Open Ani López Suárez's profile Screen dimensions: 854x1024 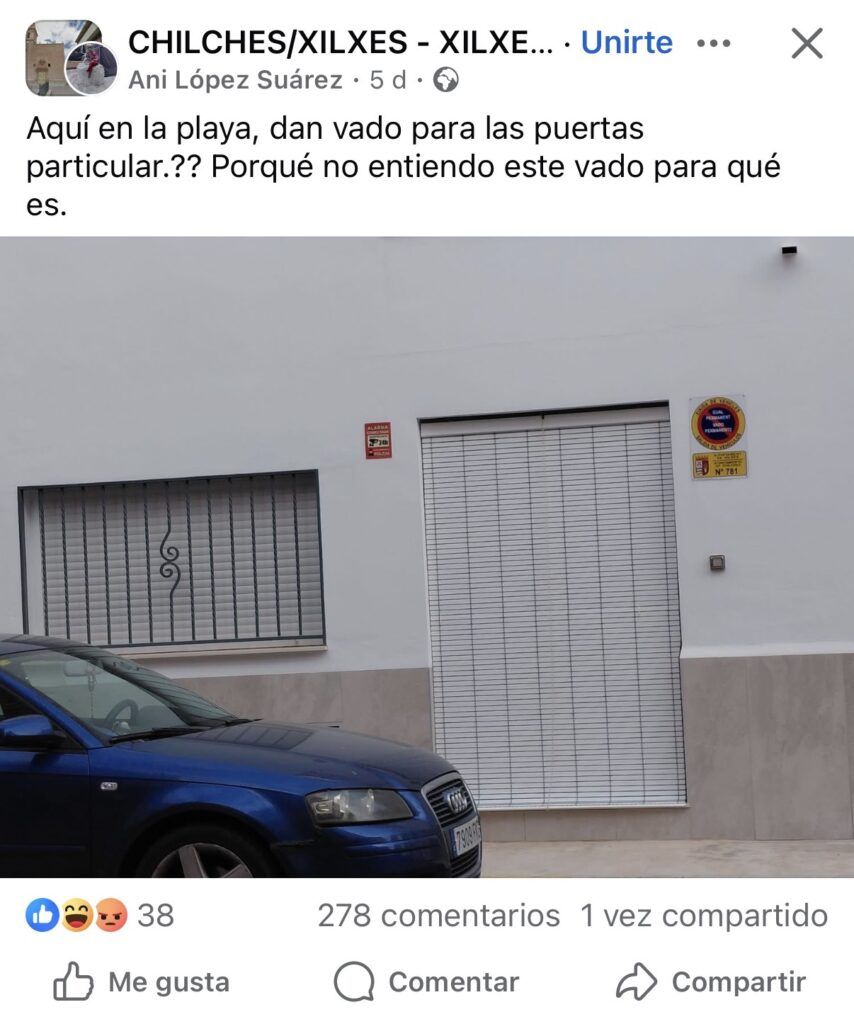click(x=235, y=81)
